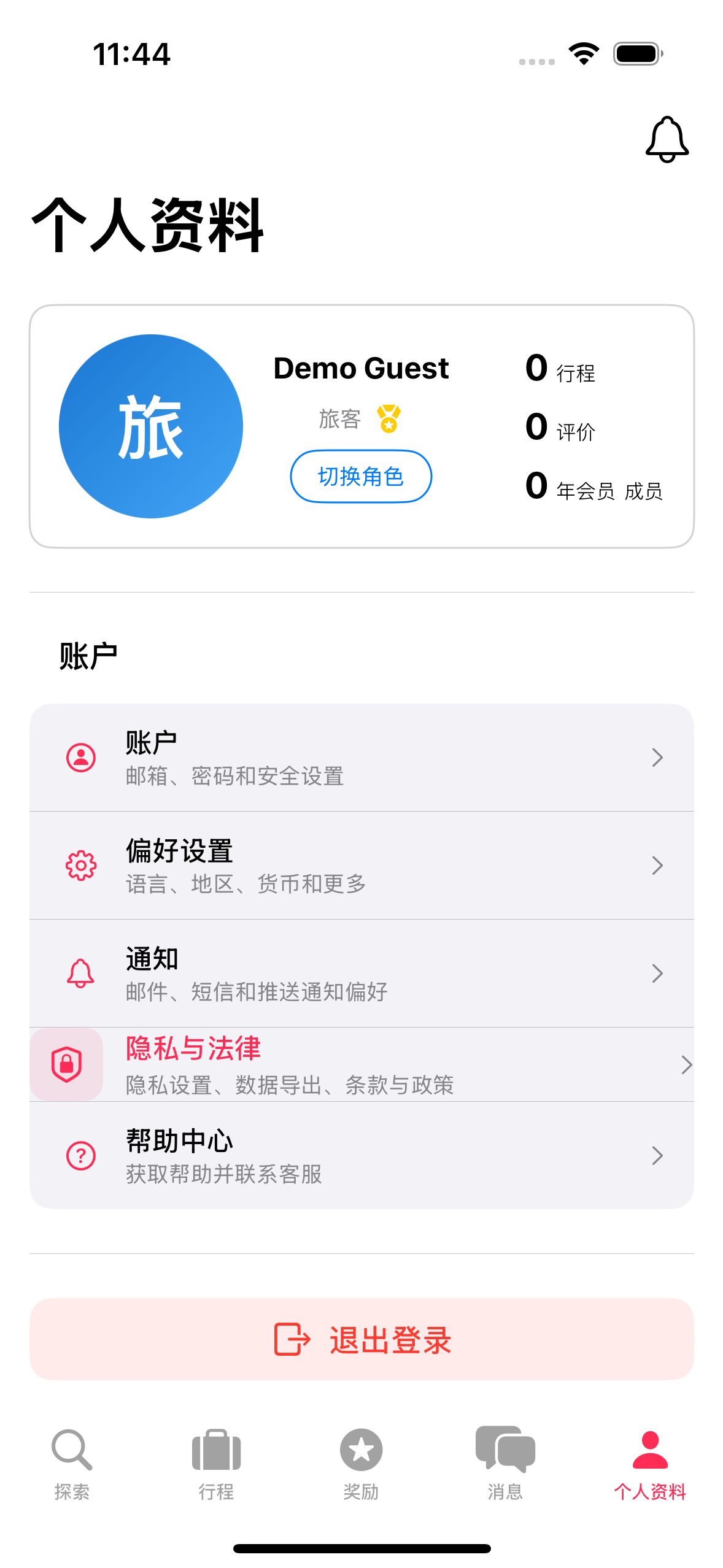
Task: Switch to the 行程 tab
Action: pos(216,1463)
